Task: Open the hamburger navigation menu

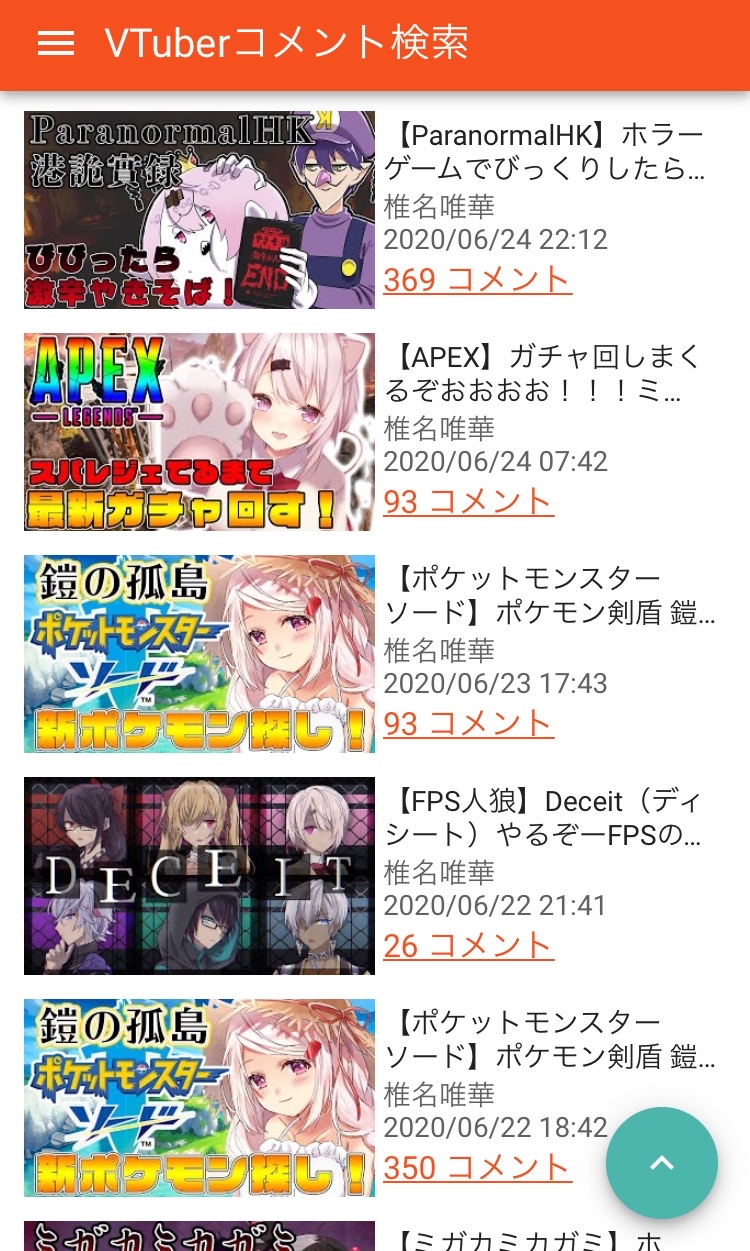Action: pyautogui.click(x=56, y=43)
